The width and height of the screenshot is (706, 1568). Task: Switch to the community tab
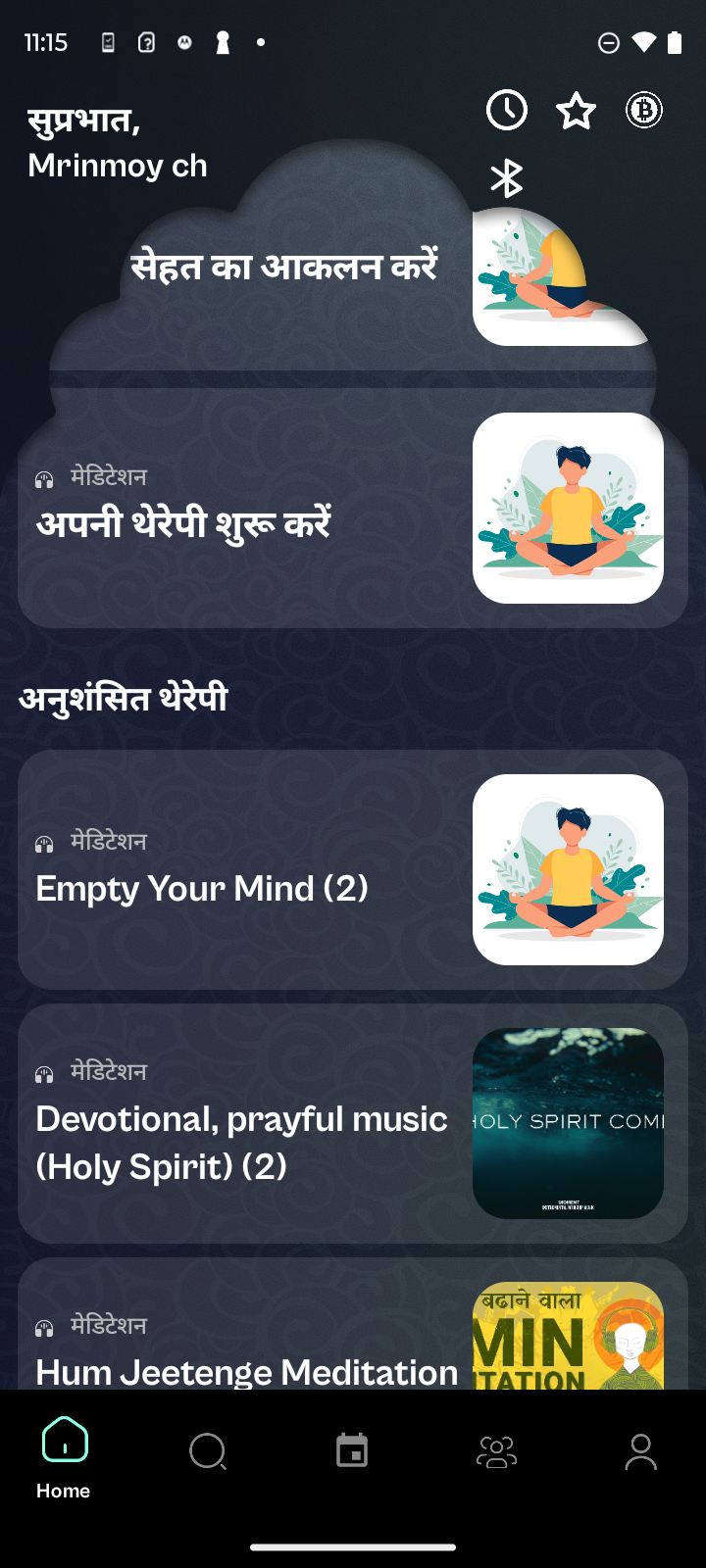(497, 1451)
